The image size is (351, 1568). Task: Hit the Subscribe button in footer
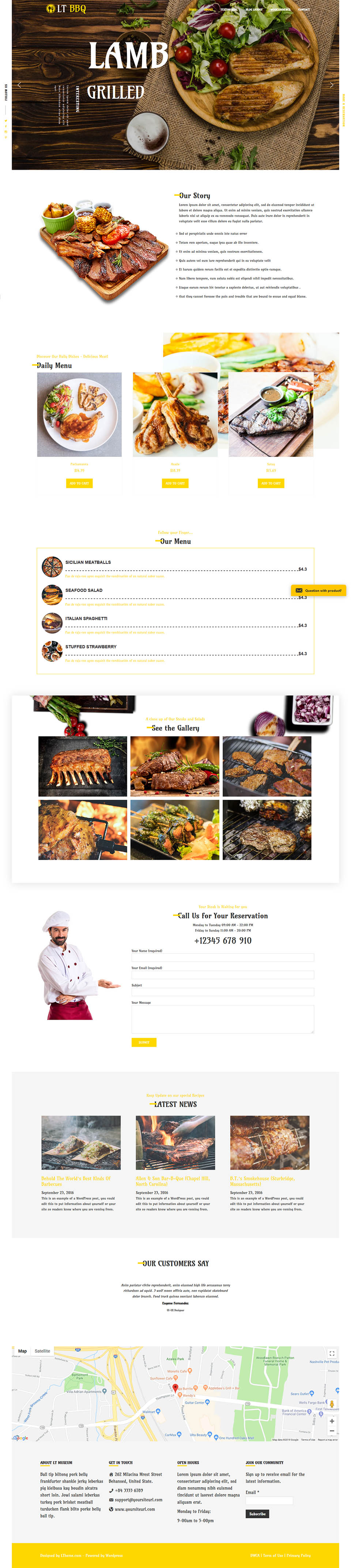(x=257, y=1513)
